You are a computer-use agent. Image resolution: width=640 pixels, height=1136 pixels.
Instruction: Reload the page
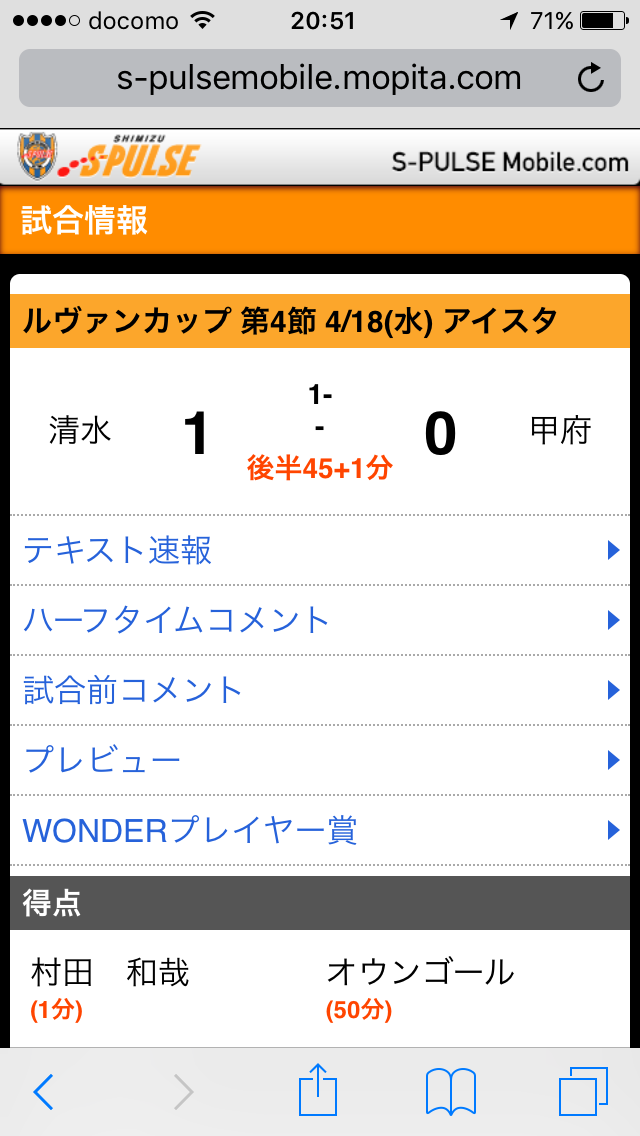pos(592,78)
